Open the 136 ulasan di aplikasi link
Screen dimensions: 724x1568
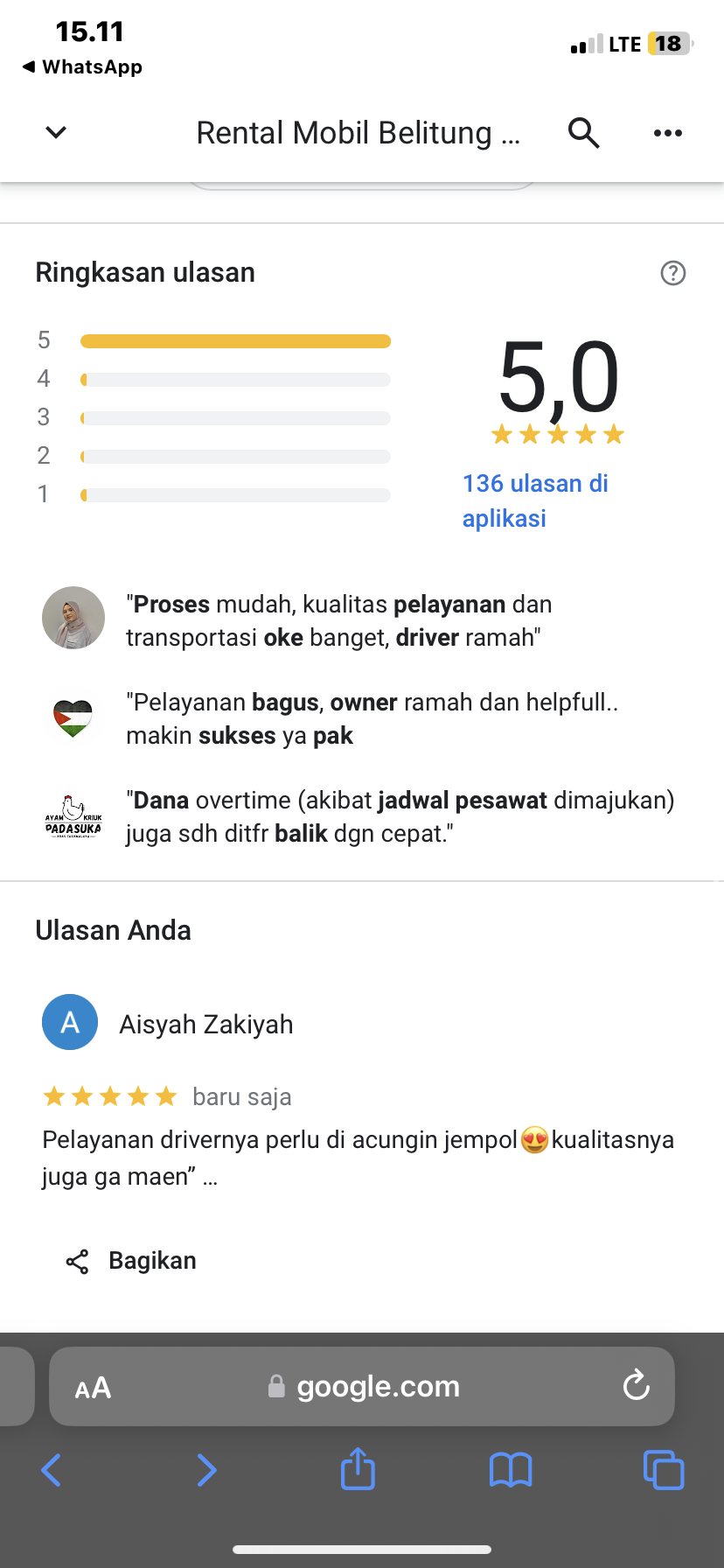click(x=535, y=500)
